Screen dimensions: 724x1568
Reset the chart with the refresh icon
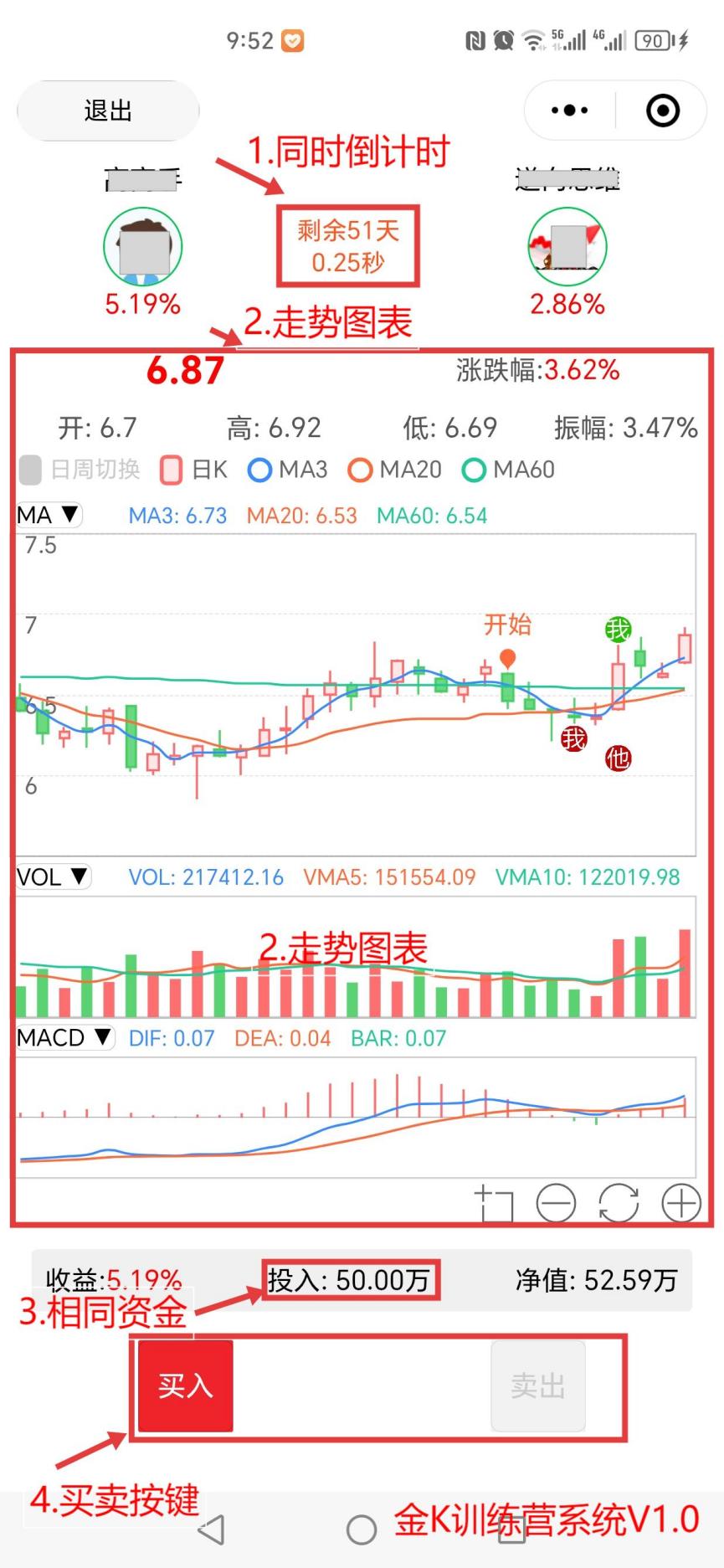[619, 1204]
